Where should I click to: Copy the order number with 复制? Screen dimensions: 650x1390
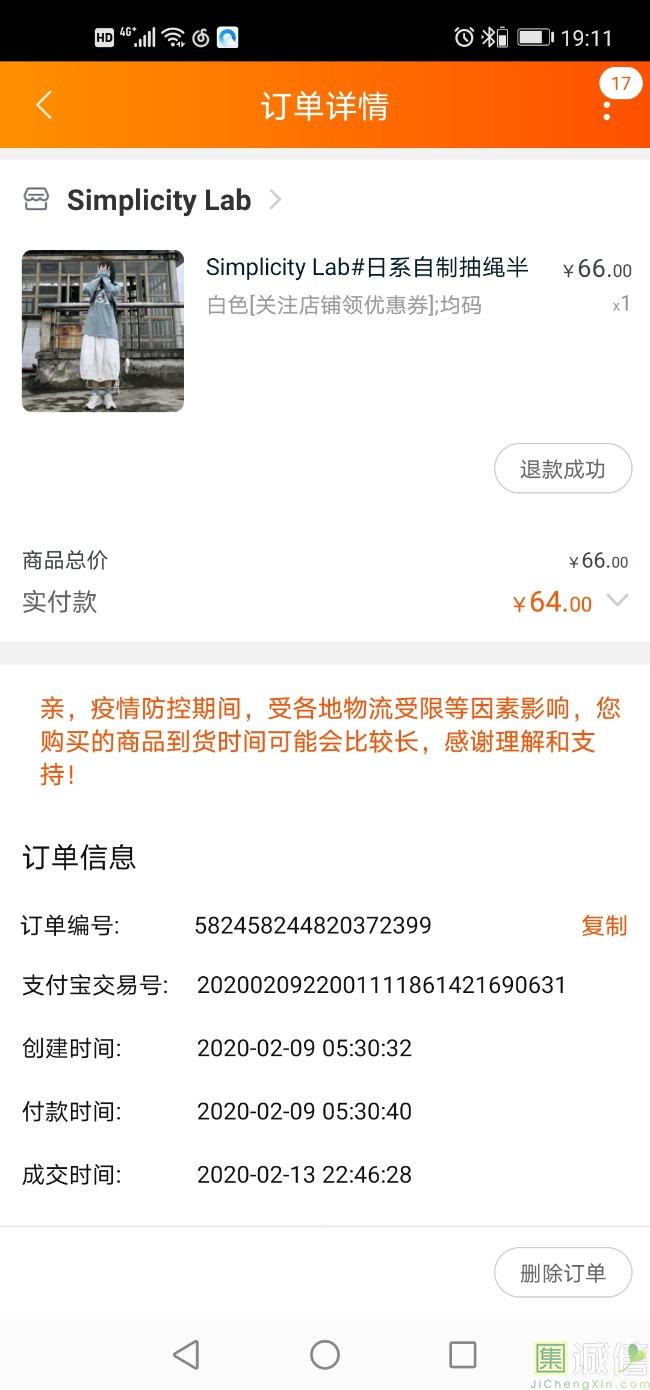tap(604, 926)
